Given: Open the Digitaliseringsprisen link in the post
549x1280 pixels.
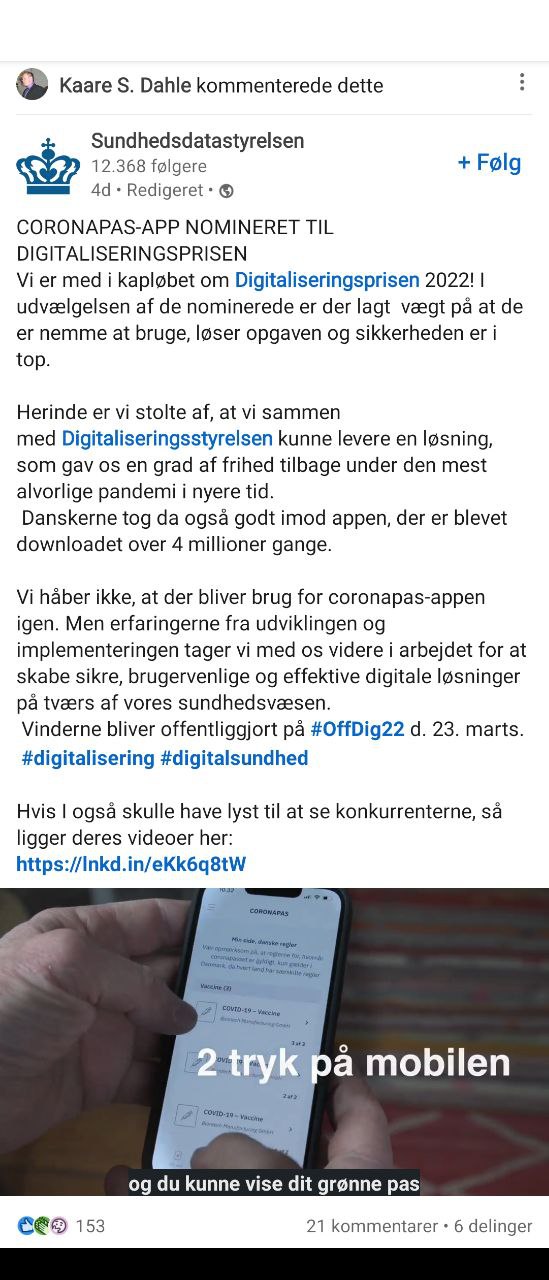Looking at the screenshot, I should tap(327, 280).
